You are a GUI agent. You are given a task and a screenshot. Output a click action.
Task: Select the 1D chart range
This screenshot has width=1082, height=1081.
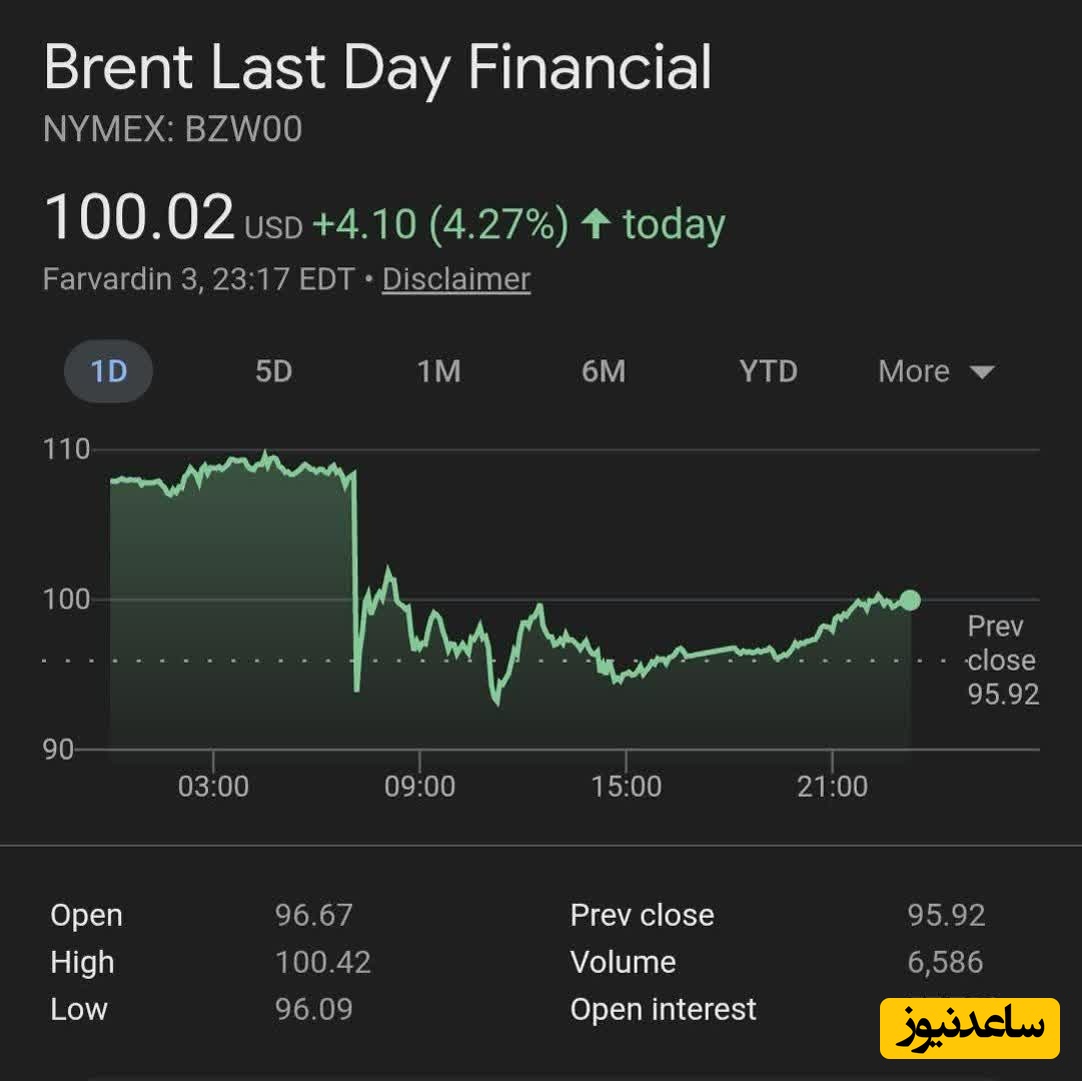point(109,371)
